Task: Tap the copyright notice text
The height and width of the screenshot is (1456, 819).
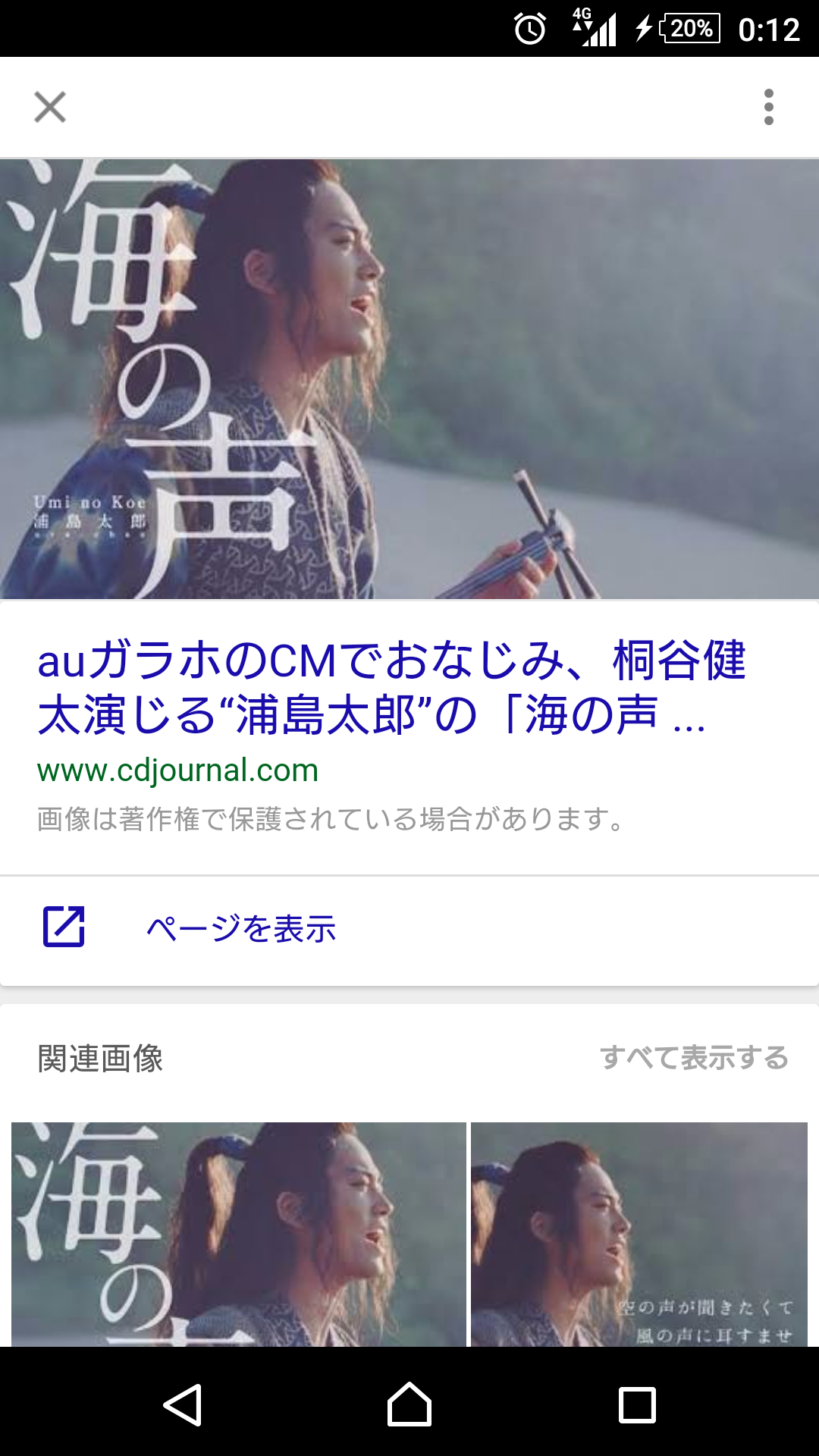Action: (330, 817)
